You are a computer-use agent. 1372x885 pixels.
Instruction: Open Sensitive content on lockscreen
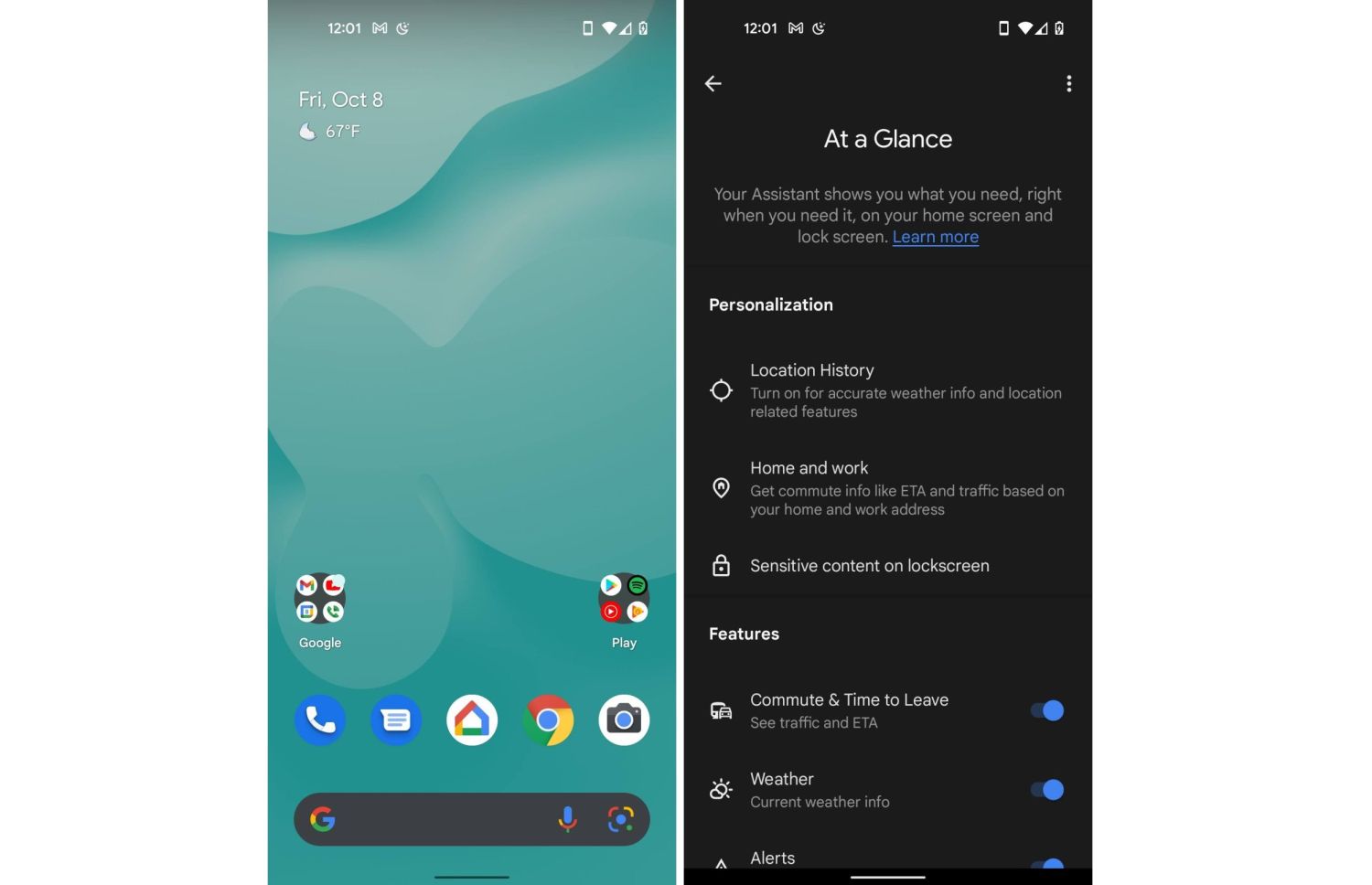click(869, 566)
